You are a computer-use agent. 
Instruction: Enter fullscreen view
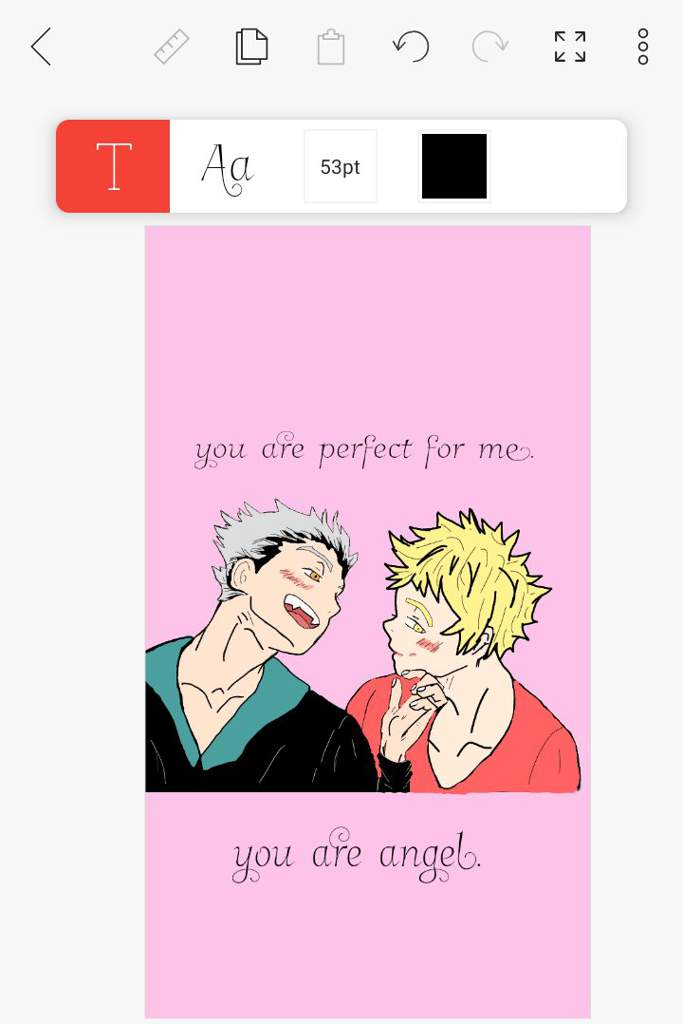570,46
